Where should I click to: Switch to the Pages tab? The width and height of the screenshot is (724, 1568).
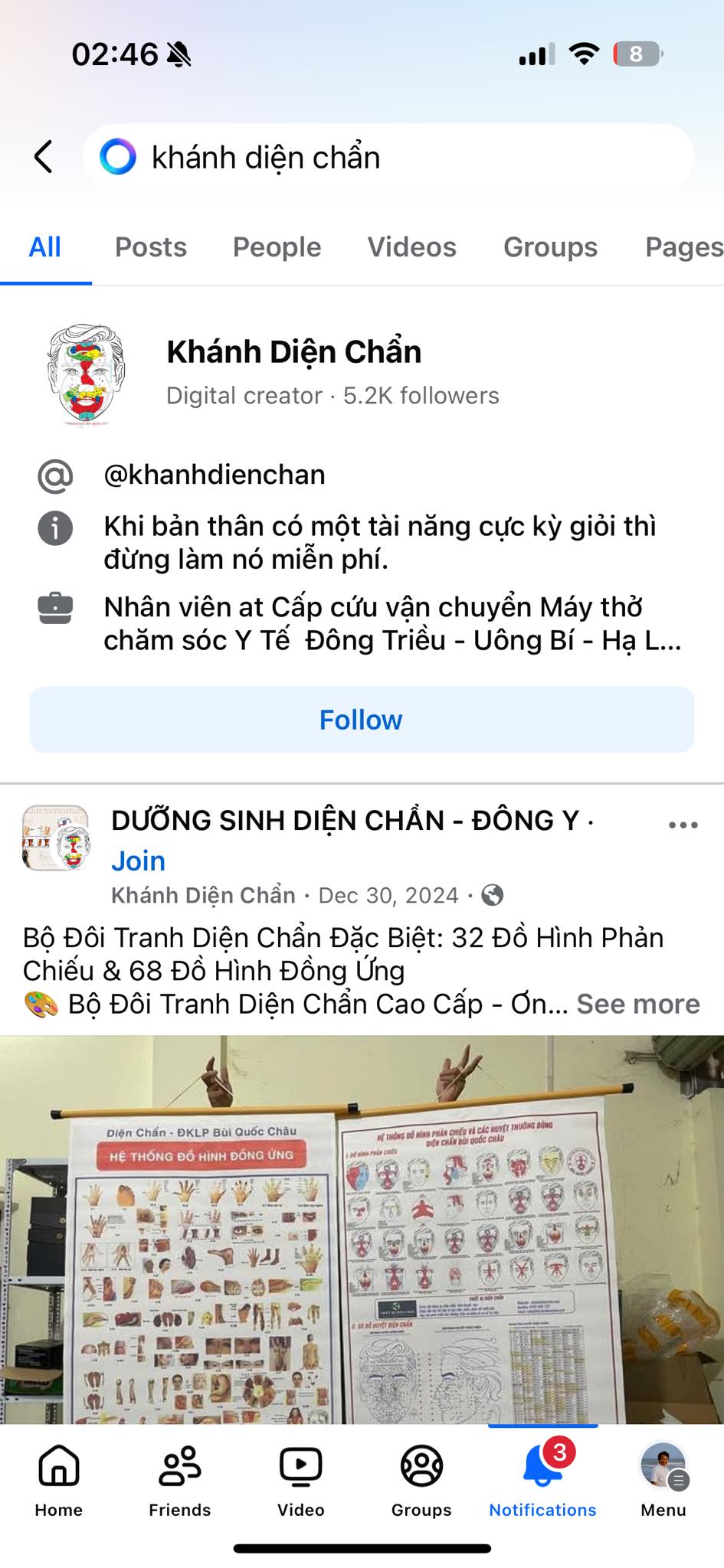coord(682,247)
